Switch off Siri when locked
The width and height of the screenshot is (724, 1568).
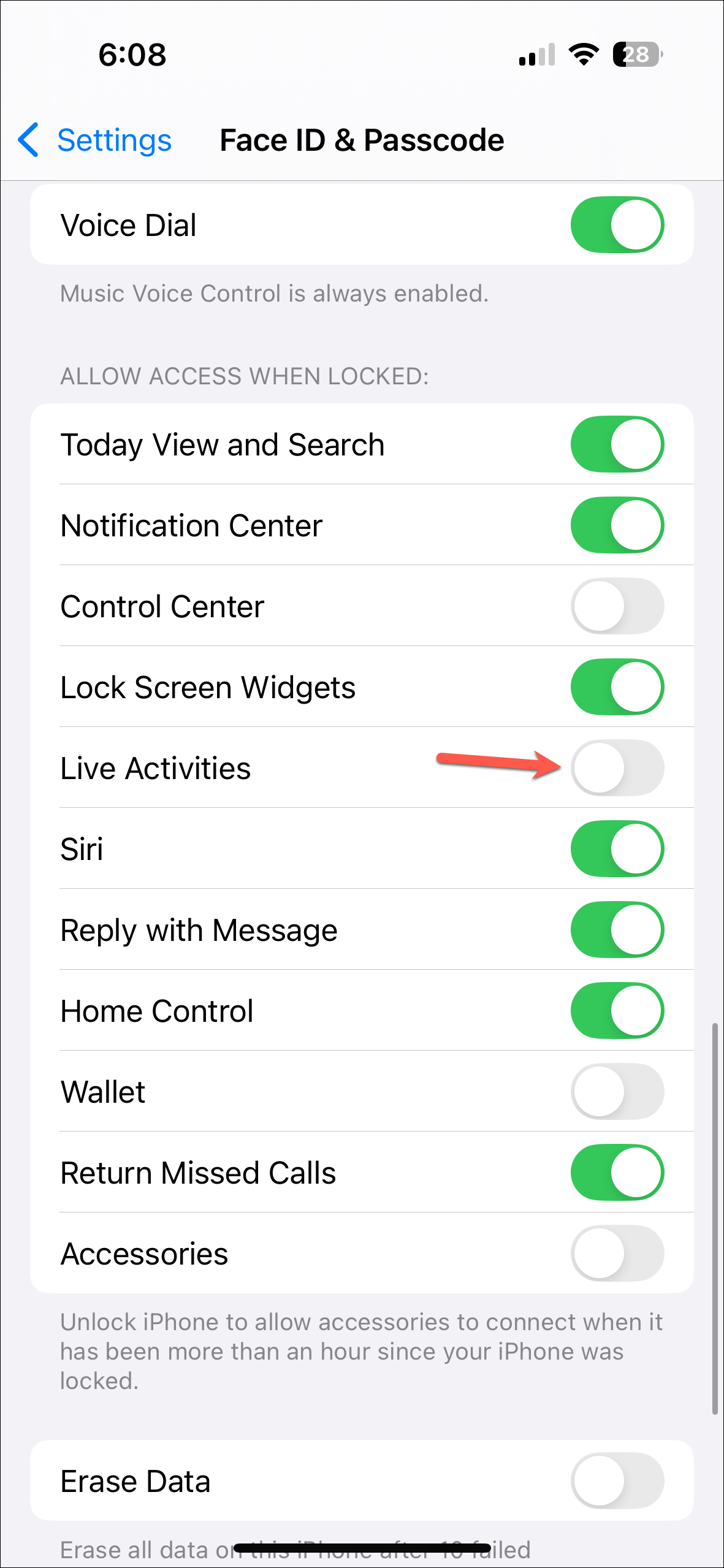pyautogui.click(x=617, y=849)
